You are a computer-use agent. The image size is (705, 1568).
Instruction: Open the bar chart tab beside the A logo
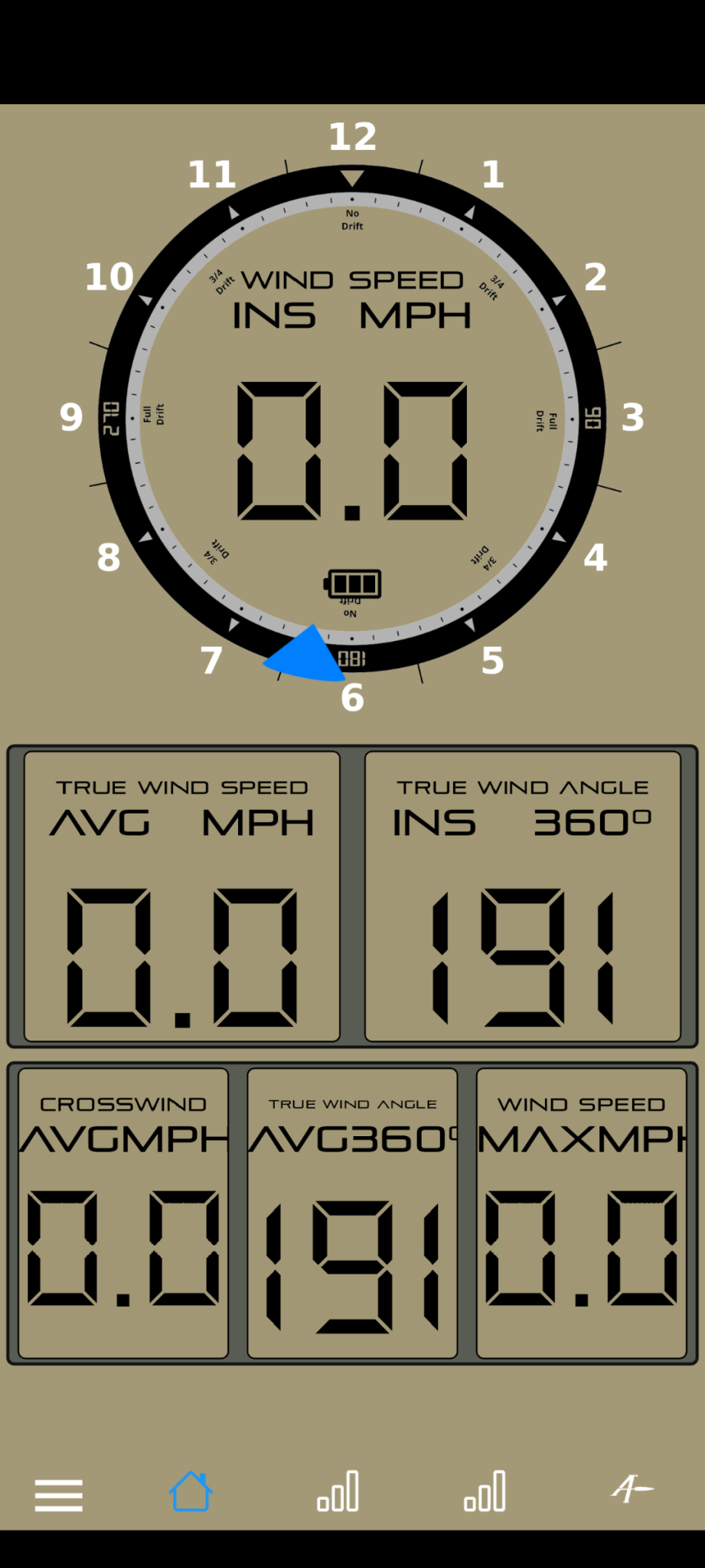485,1491
